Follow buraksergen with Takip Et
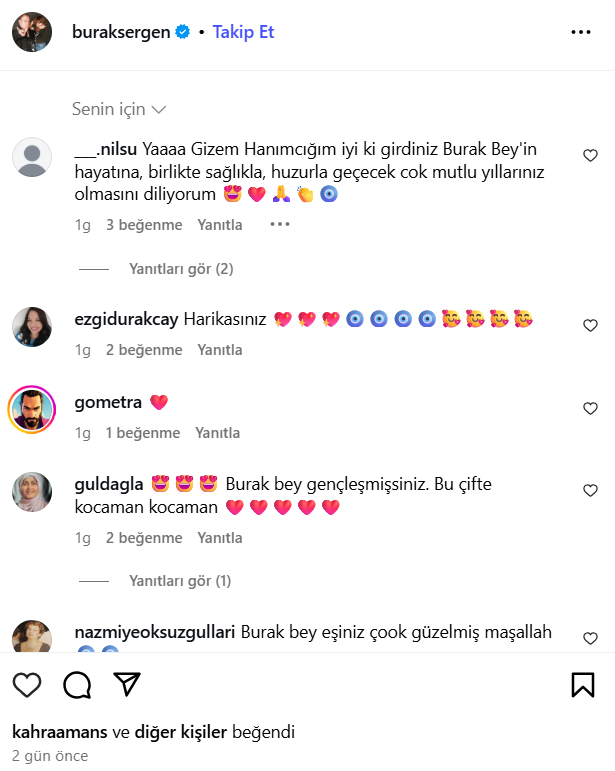This screenshot has width=615, height=771. click(x=243, y=32)
